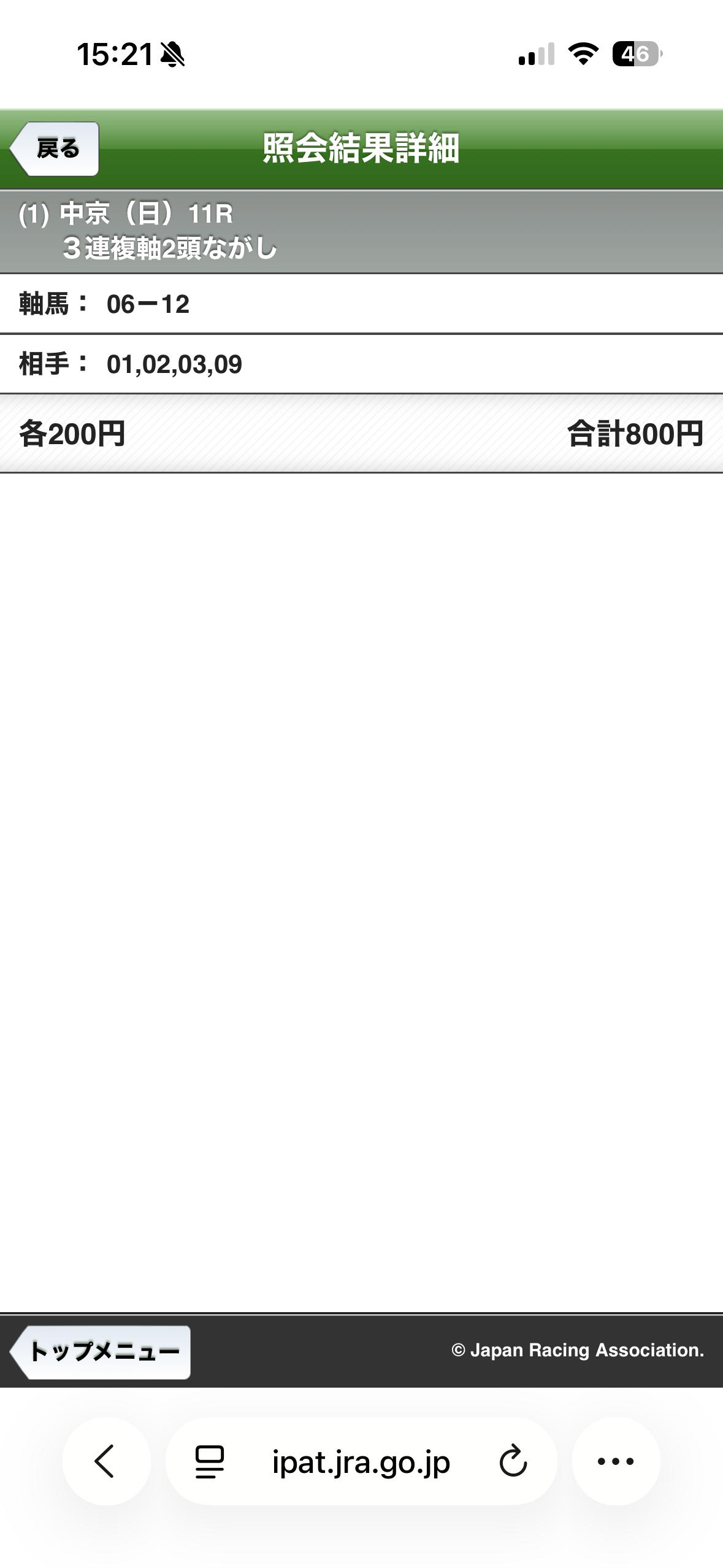Screen dimensions: 723x1568
Task: Tap the 戻る back button
Action: click(x=55, y=149)
